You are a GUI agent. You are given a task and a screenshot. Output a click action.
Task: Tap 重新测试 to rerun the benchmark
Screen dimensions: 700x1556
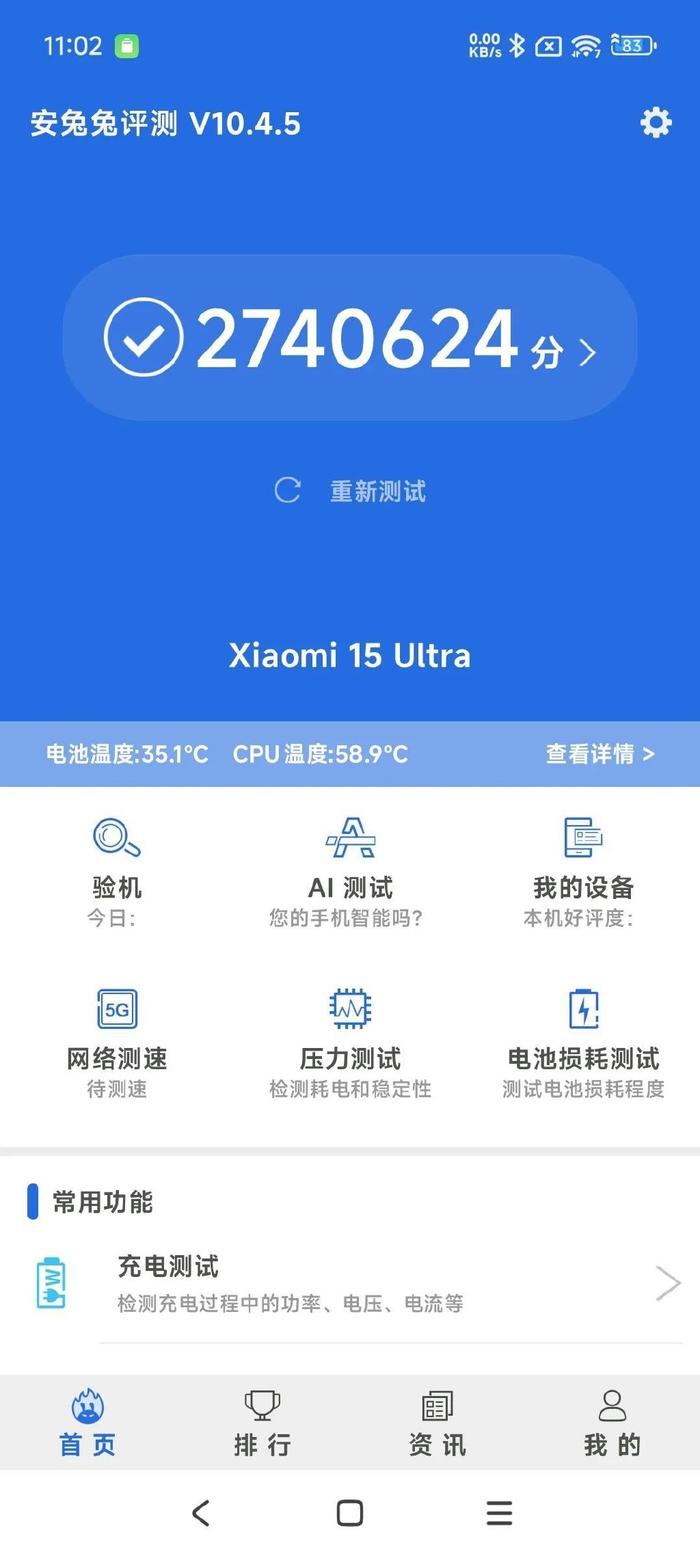351,491
